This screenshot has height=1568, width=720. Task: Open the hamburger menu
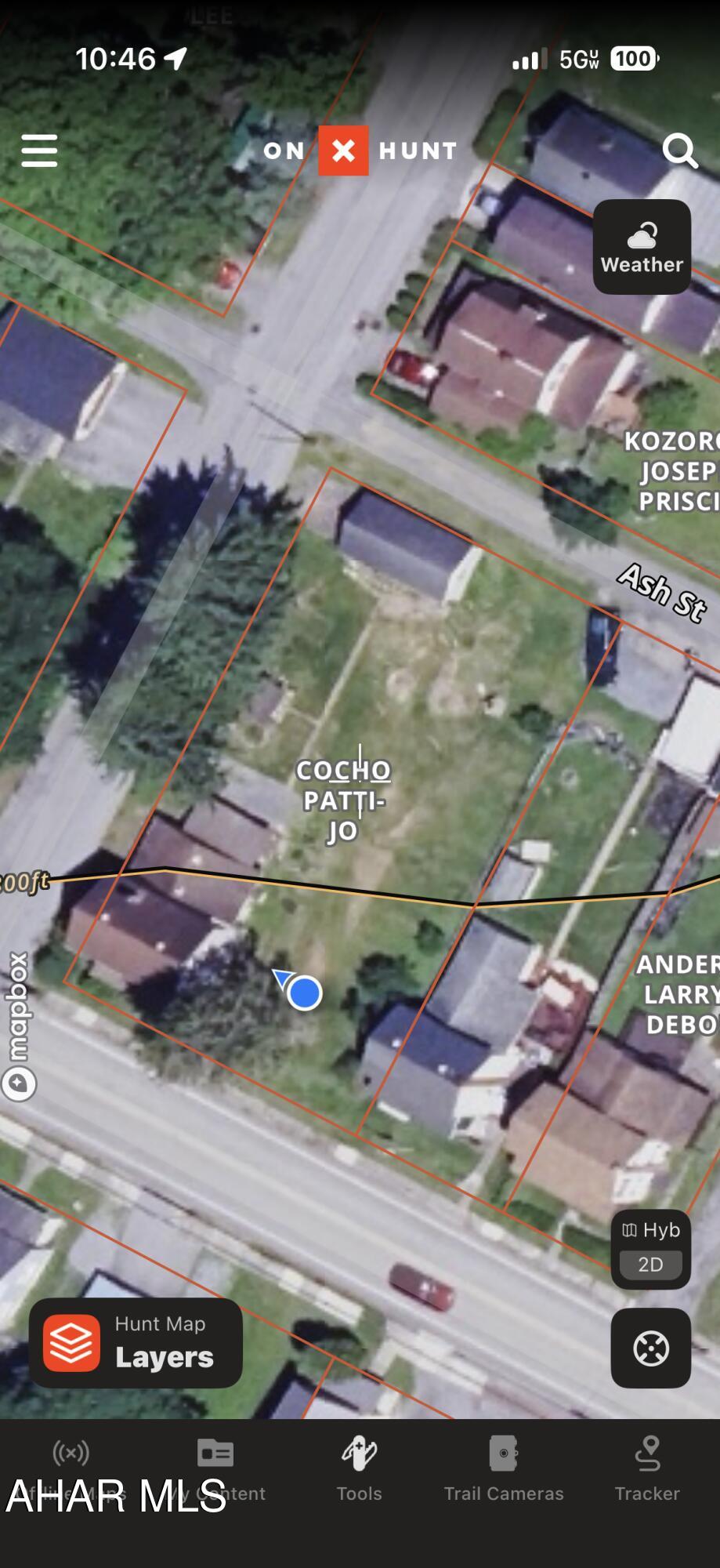point(39,151)
